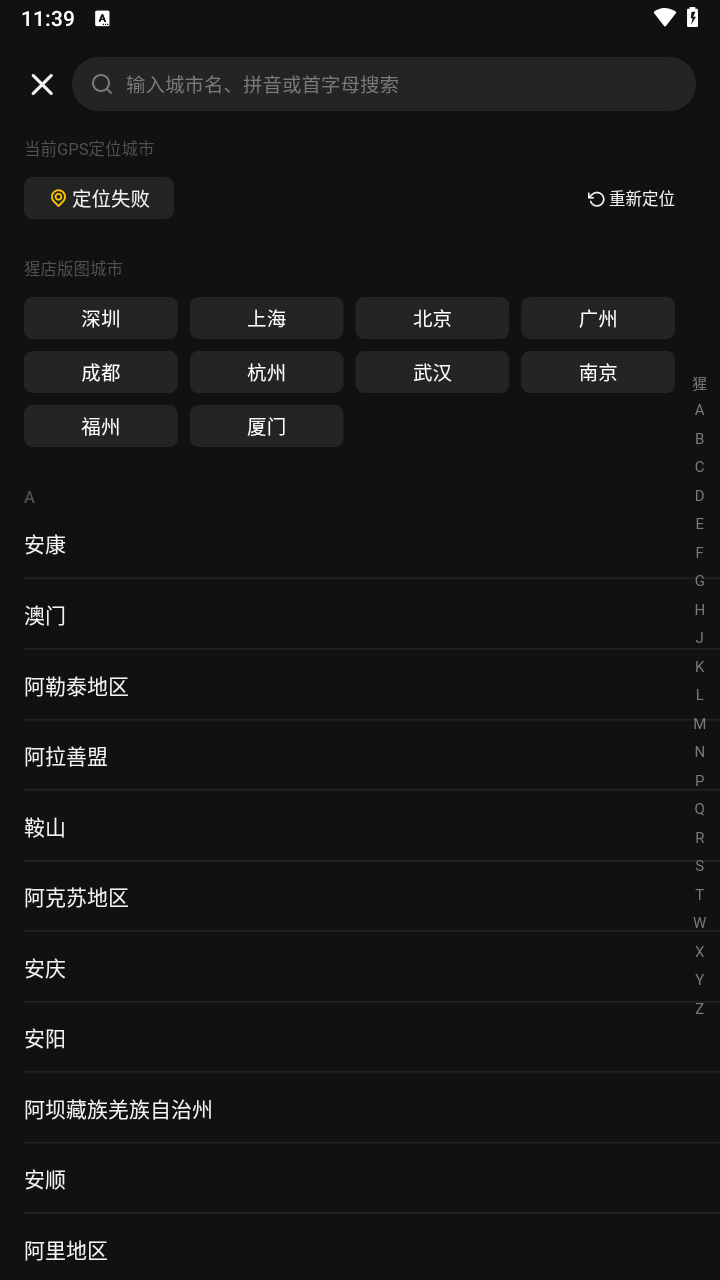Jump to letter M in the alphabet index
The width and height of the screenshot is (720, 1280).
click(699, 723)
